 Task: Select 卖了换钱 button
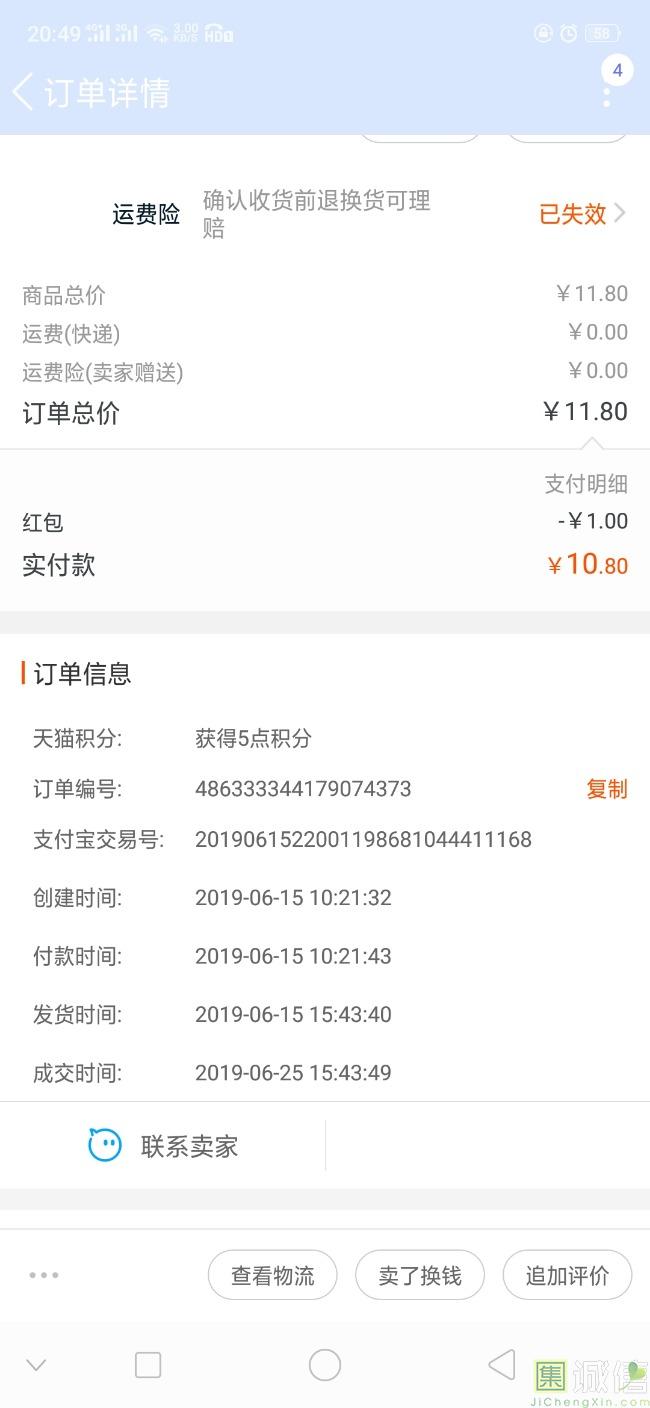click(419, 1276)
